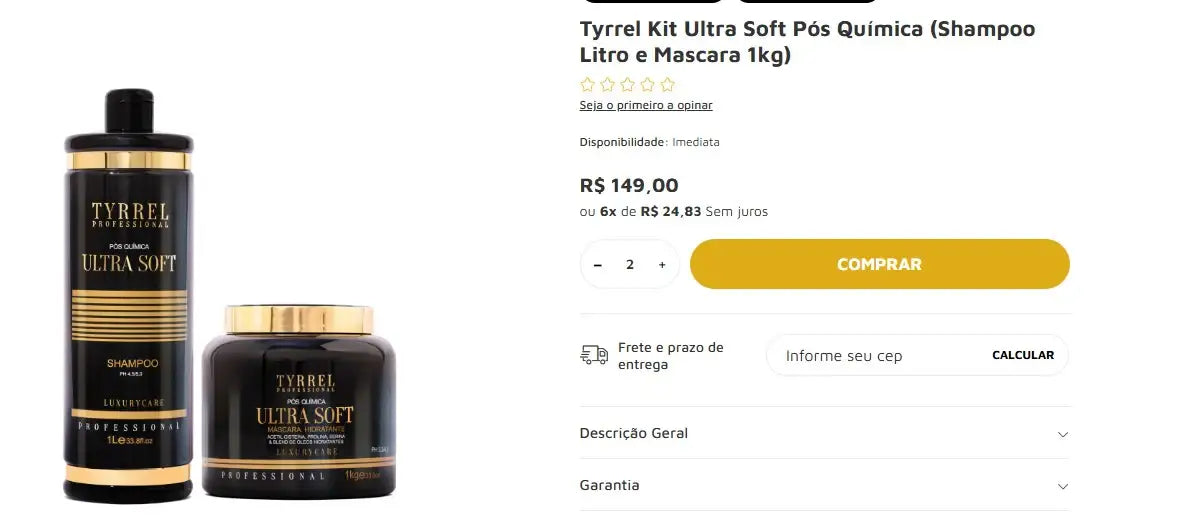The width and height of the screenshot is (1177, 518).
Task: Open the Tyrrel Ultra Soft product image
Action: click(232, 300)
